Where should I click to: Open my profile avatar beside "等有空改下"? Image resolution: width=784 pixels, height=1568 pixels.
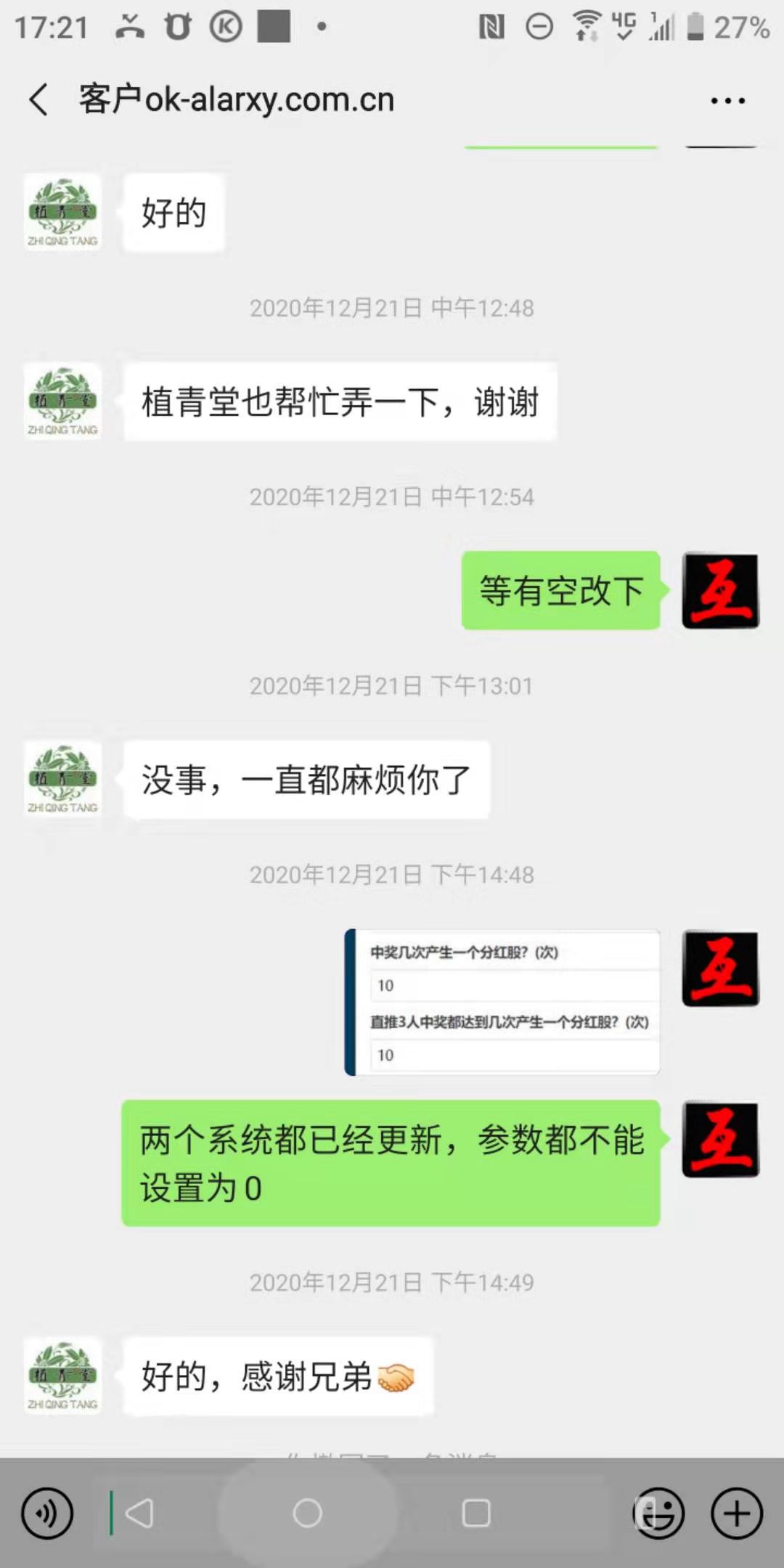pyautogui.click(x=720, y=590)
